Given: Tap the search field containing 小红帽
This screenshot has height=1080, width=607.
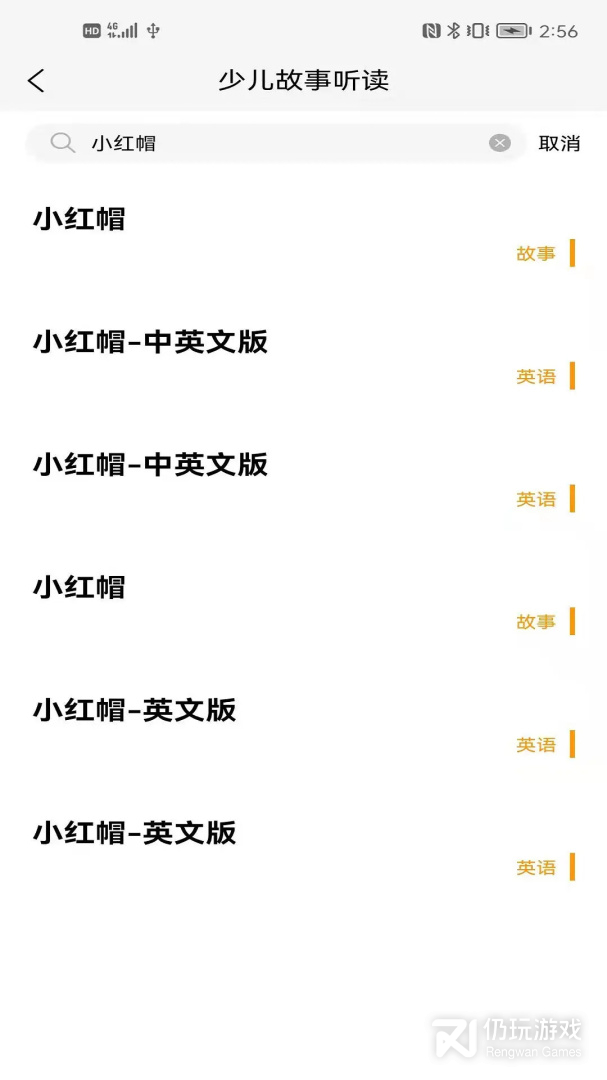Looking at the screenshot, I should click(276, 143).
